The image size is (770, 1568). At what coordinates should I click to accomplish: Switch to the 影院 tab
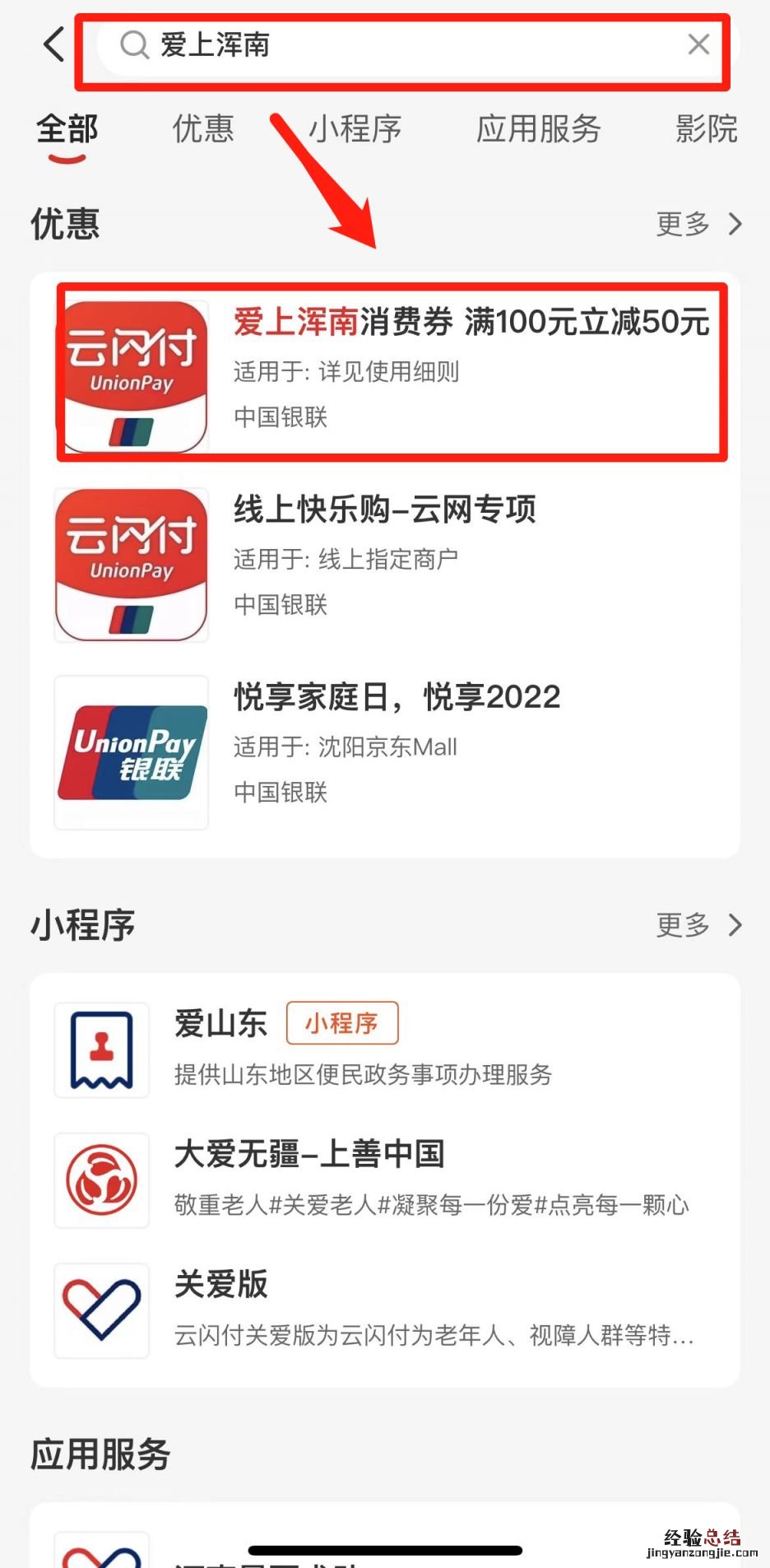[x=706, y=129]
